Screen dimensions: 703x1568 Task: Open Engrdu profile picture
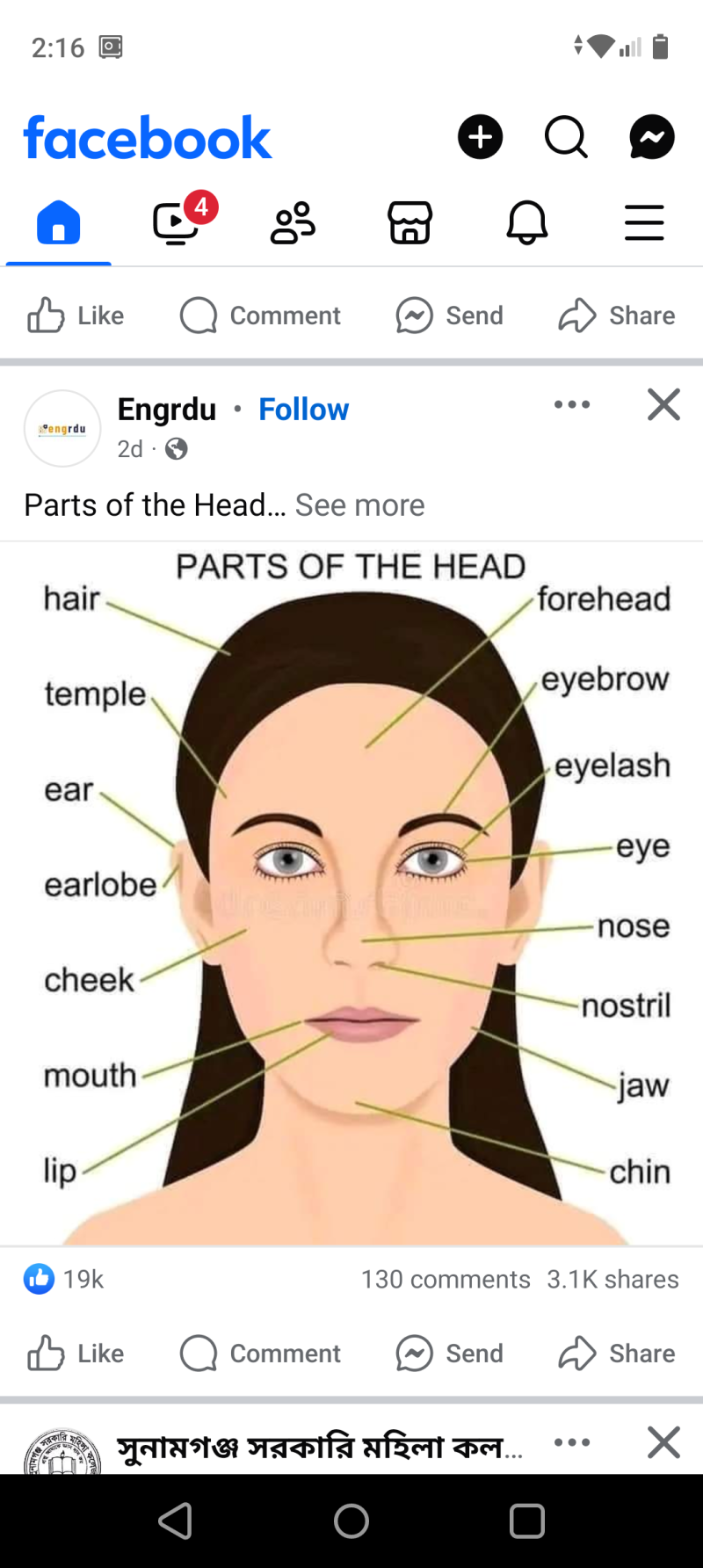point(62,428)
